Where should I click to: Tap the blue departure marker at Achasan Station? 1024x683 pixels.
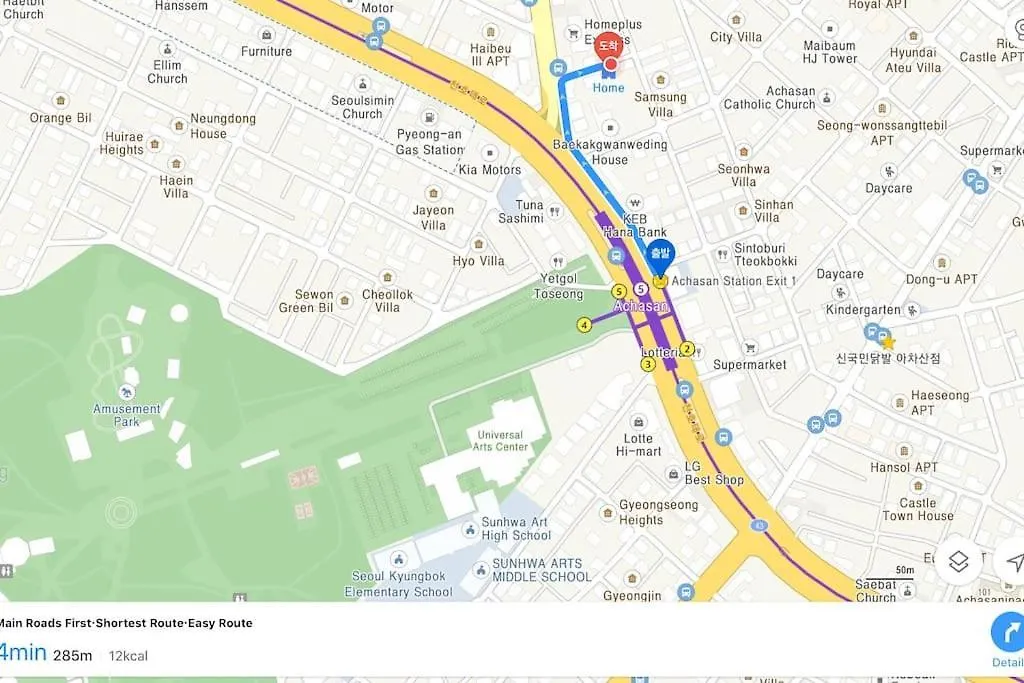pos(660,256)
